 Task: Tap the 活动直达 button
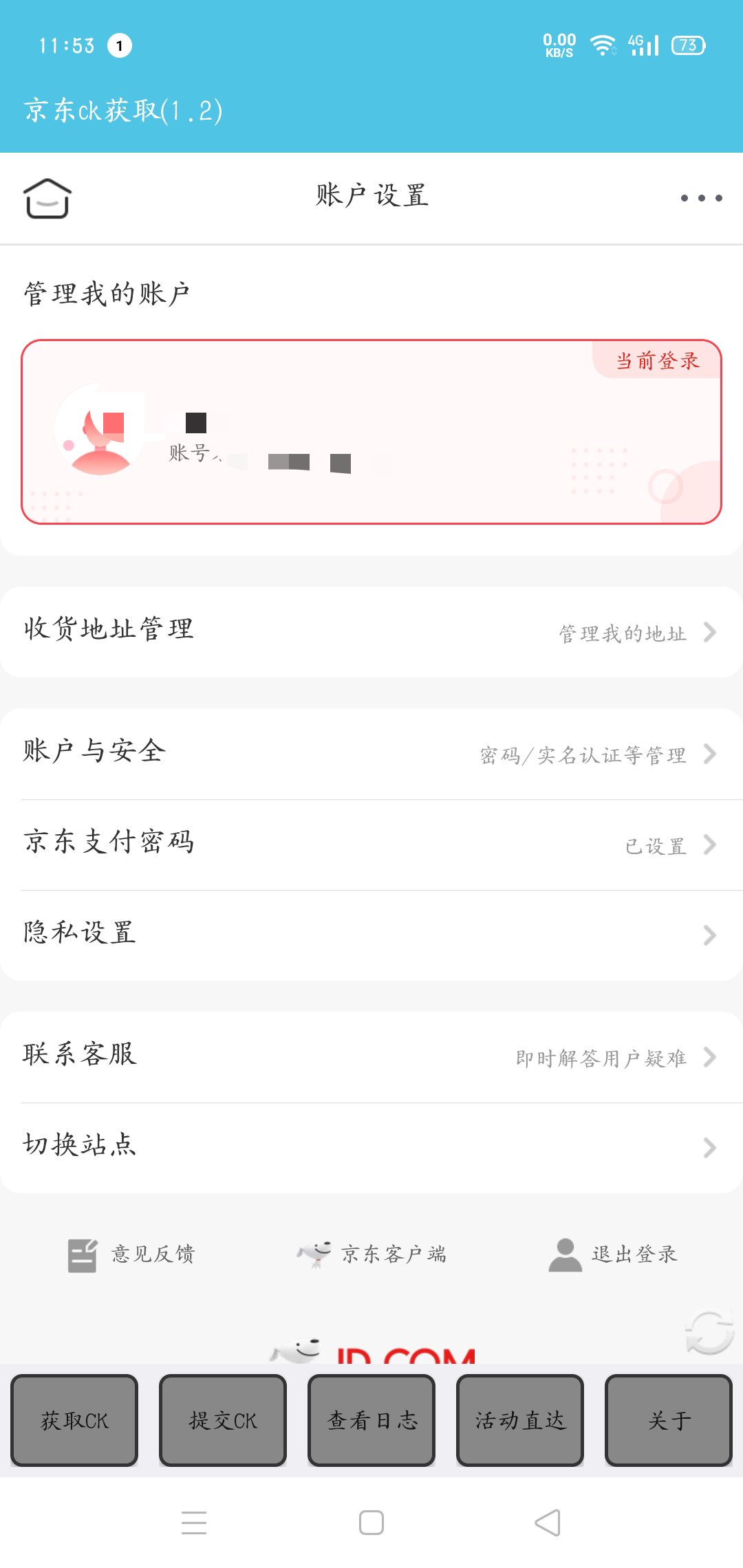(520, 1420)
